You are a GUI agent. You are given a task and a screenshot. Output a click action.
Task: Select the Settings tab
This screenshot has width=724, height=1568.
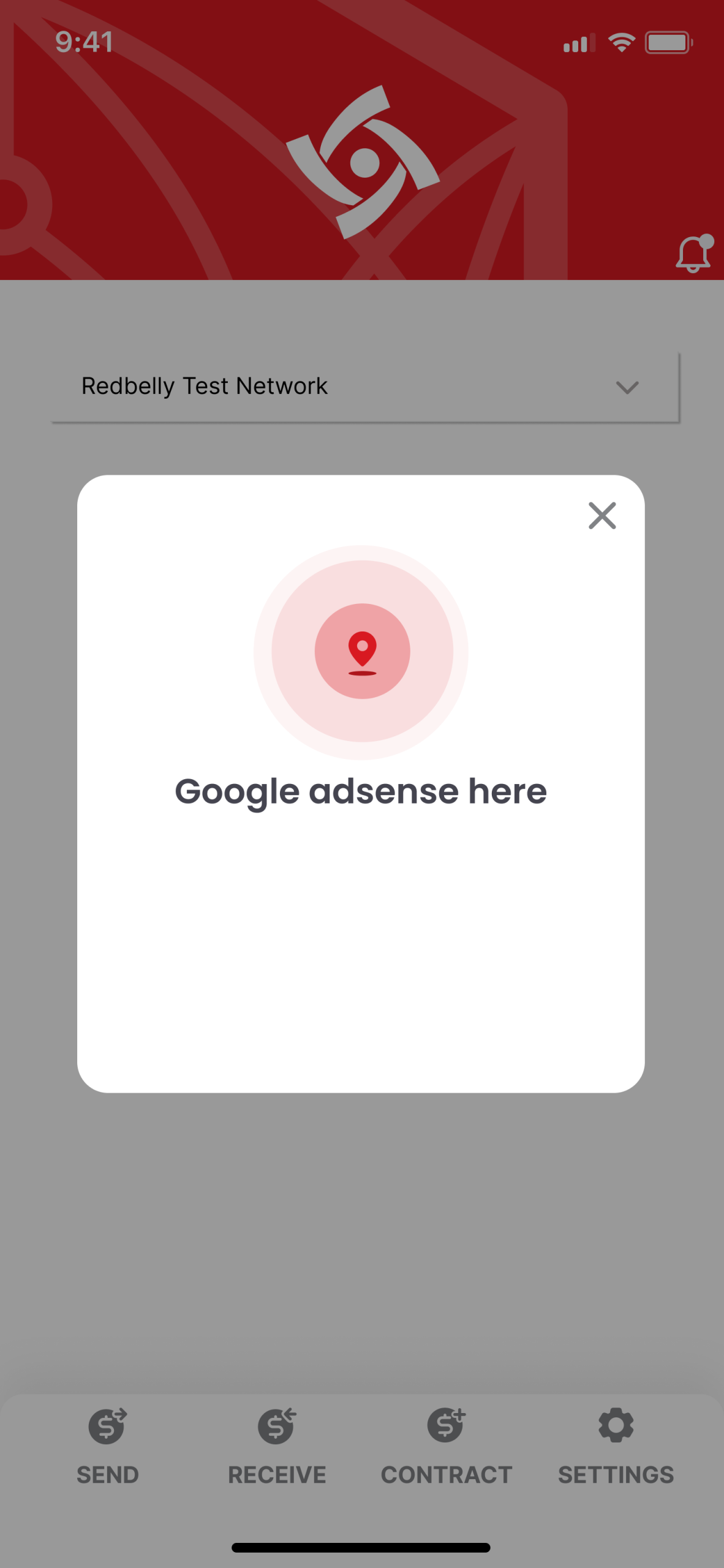tap(616, 1447)
